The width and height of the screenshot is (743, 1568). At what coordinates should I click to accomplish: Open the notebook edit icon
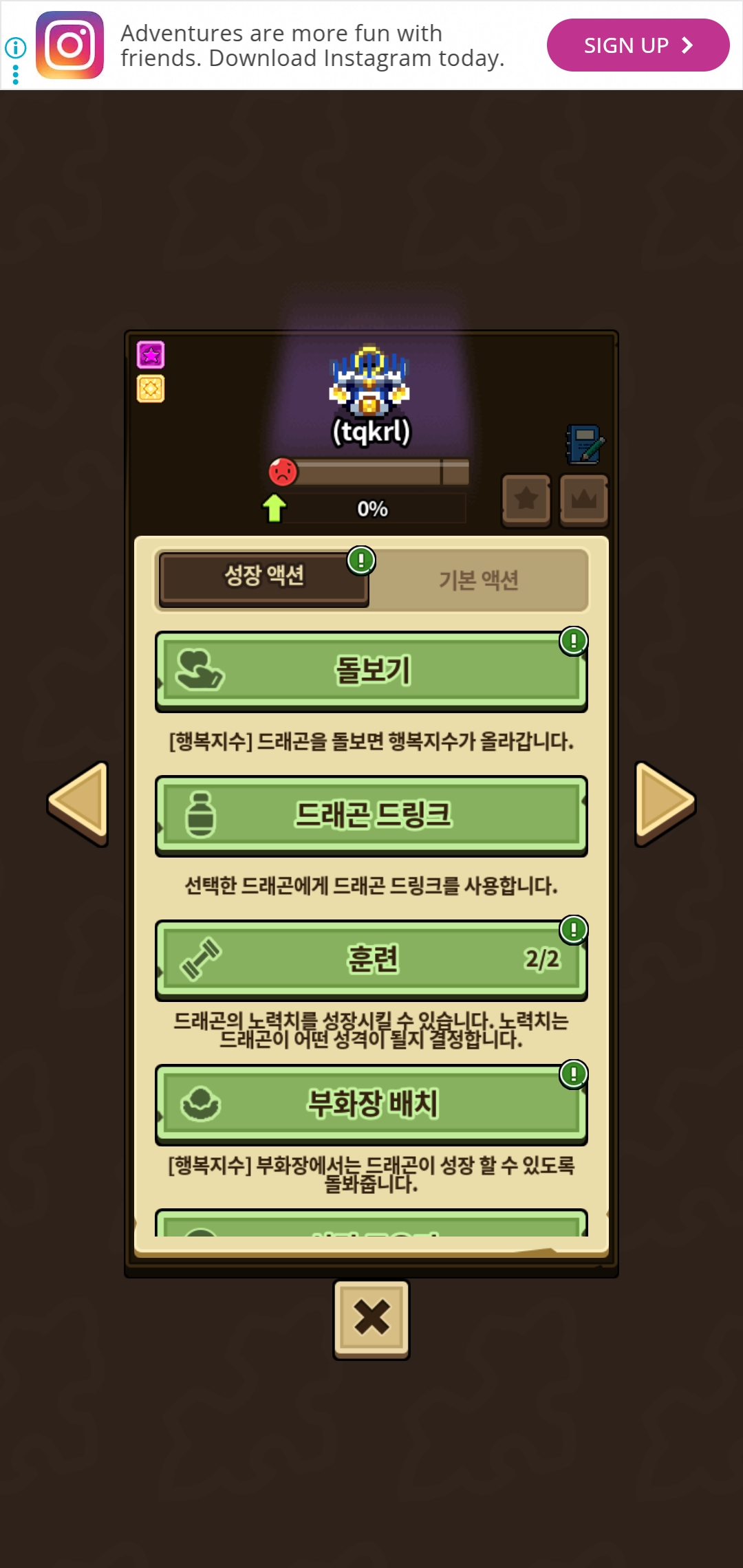click(x=584, y=444)
